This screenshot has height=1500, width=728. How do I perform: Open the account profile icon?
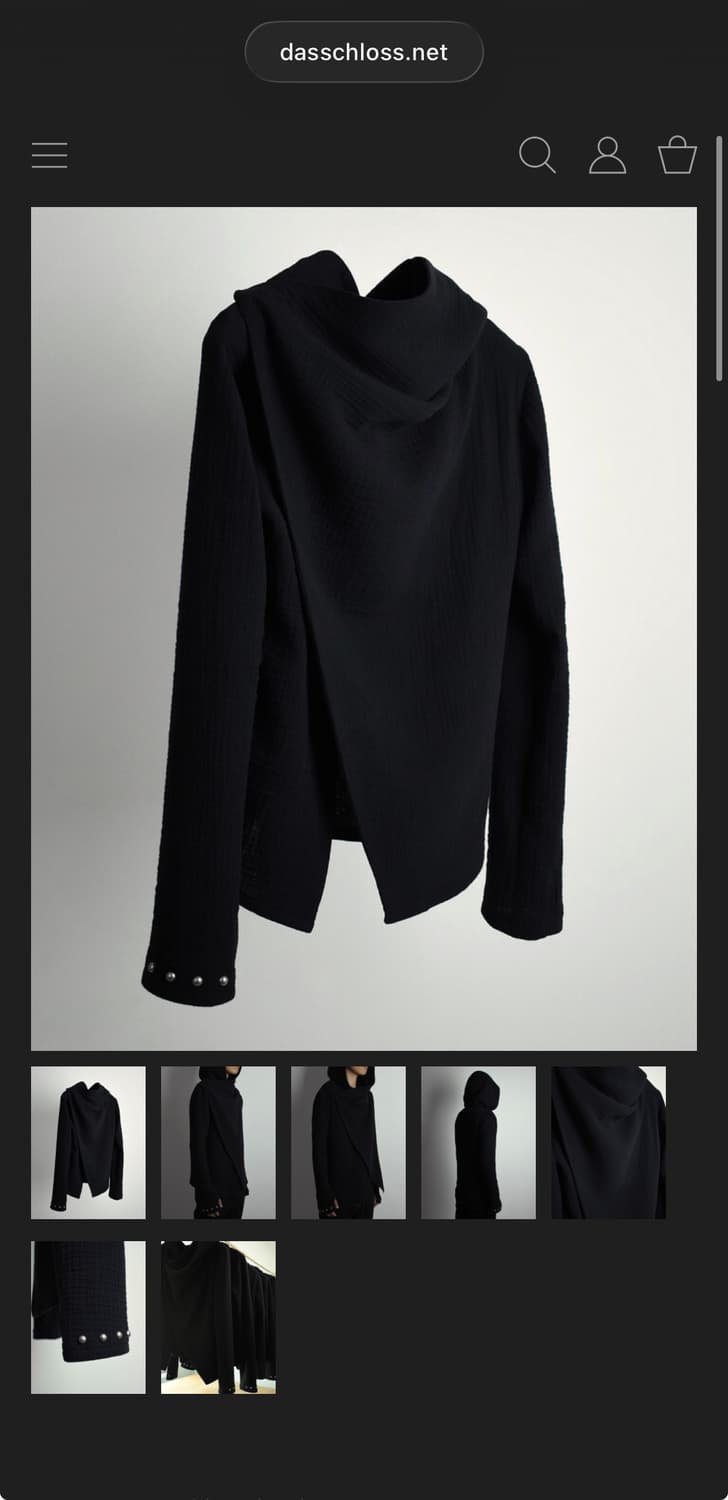click(606, 156)
